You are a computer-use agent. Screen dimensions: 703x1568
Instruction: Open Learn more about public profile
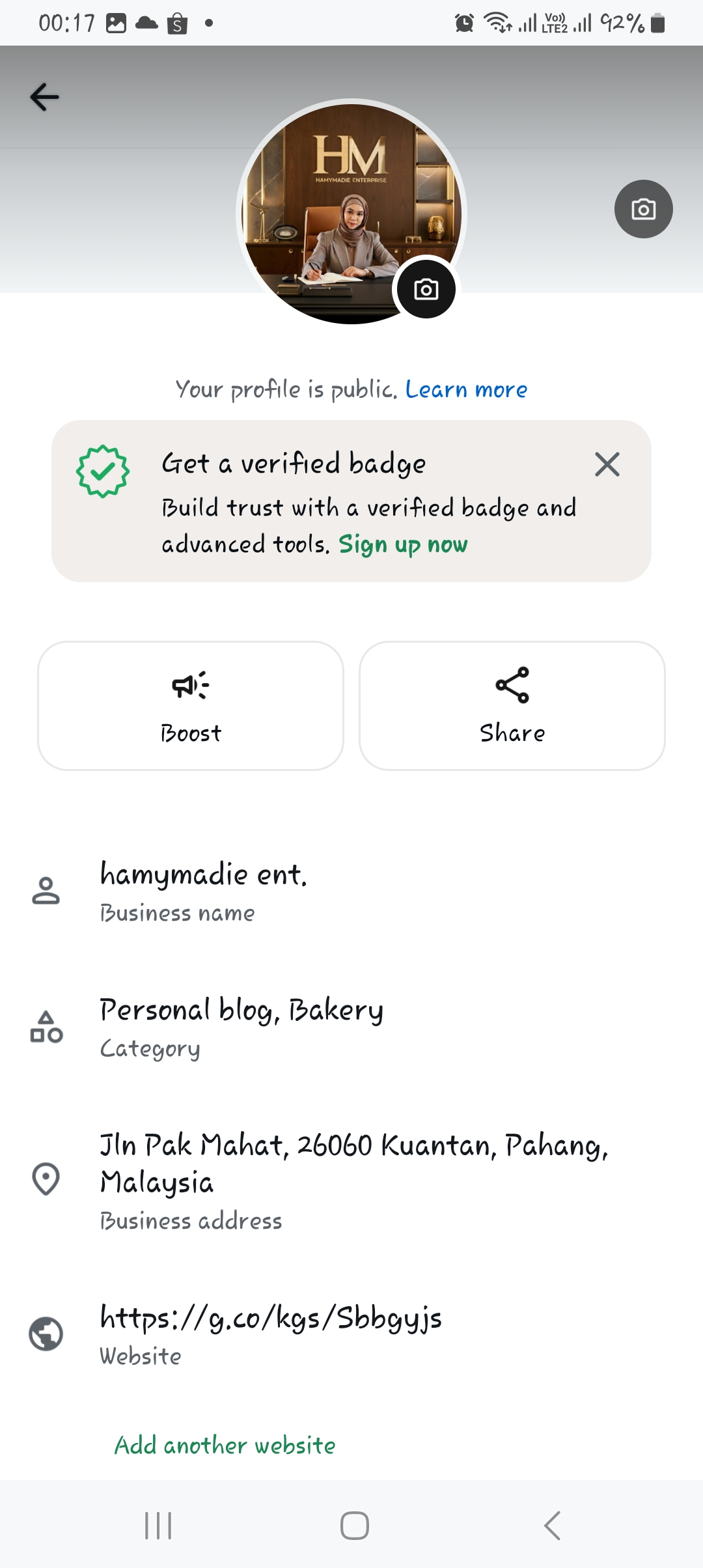pyautogui.click(x=466, y=389)
